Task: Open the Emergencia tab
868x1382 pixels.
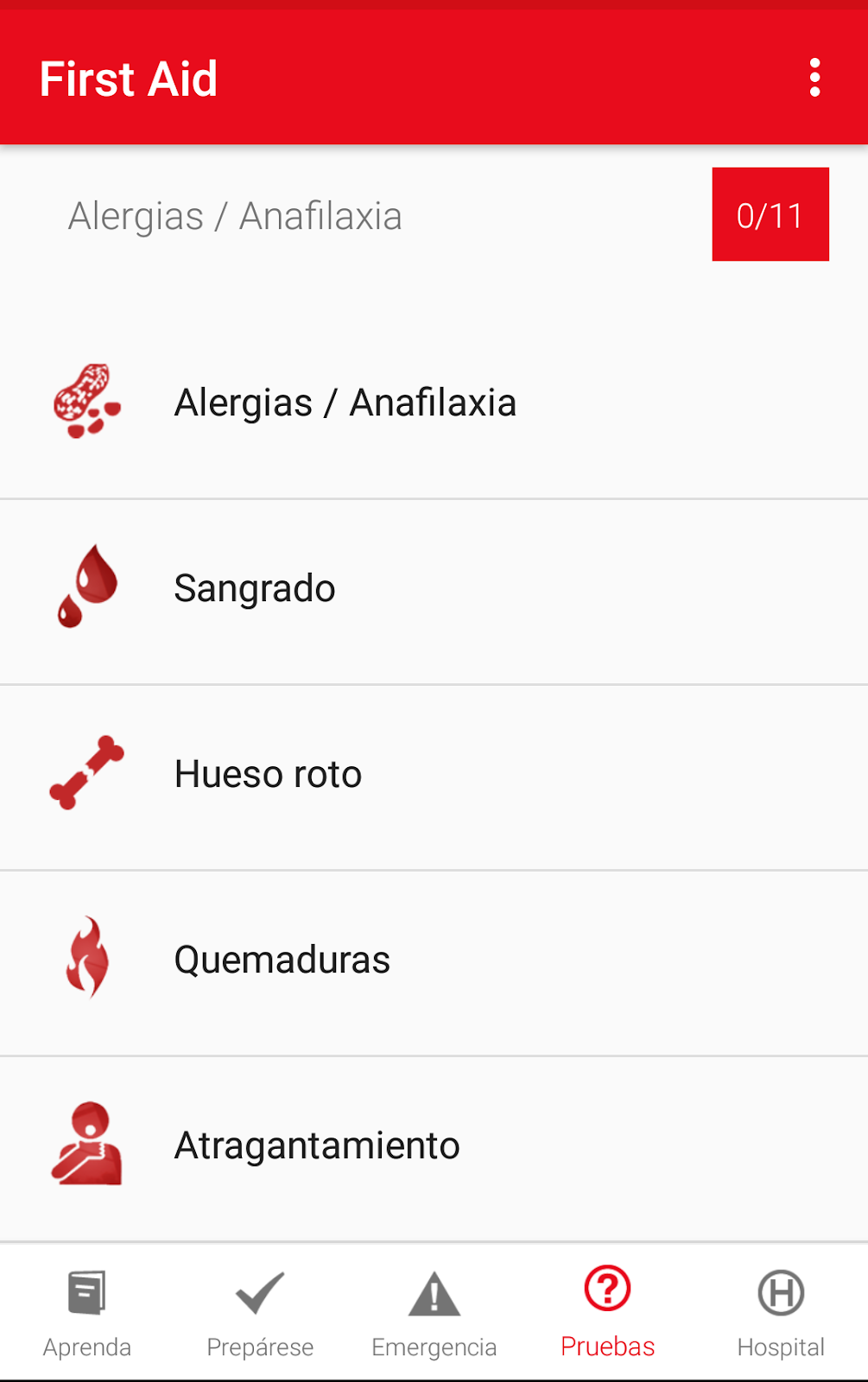Action: 434,1313
